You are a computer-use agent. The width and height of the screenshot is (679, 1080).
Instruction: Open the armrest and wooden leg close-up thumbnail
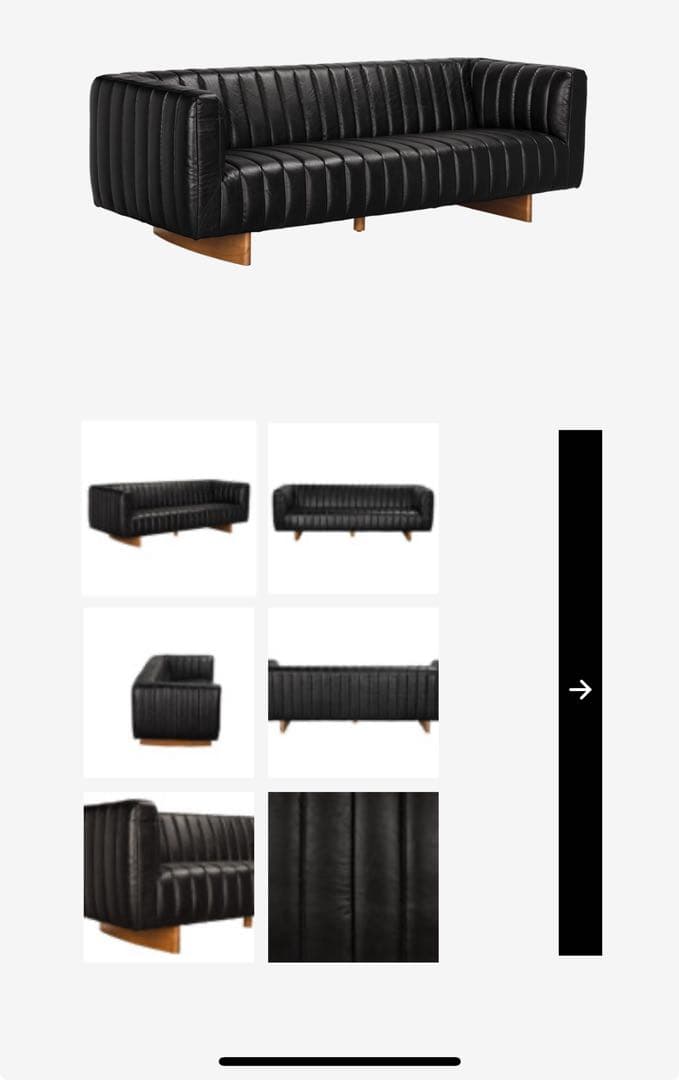[x=168, y=877]
